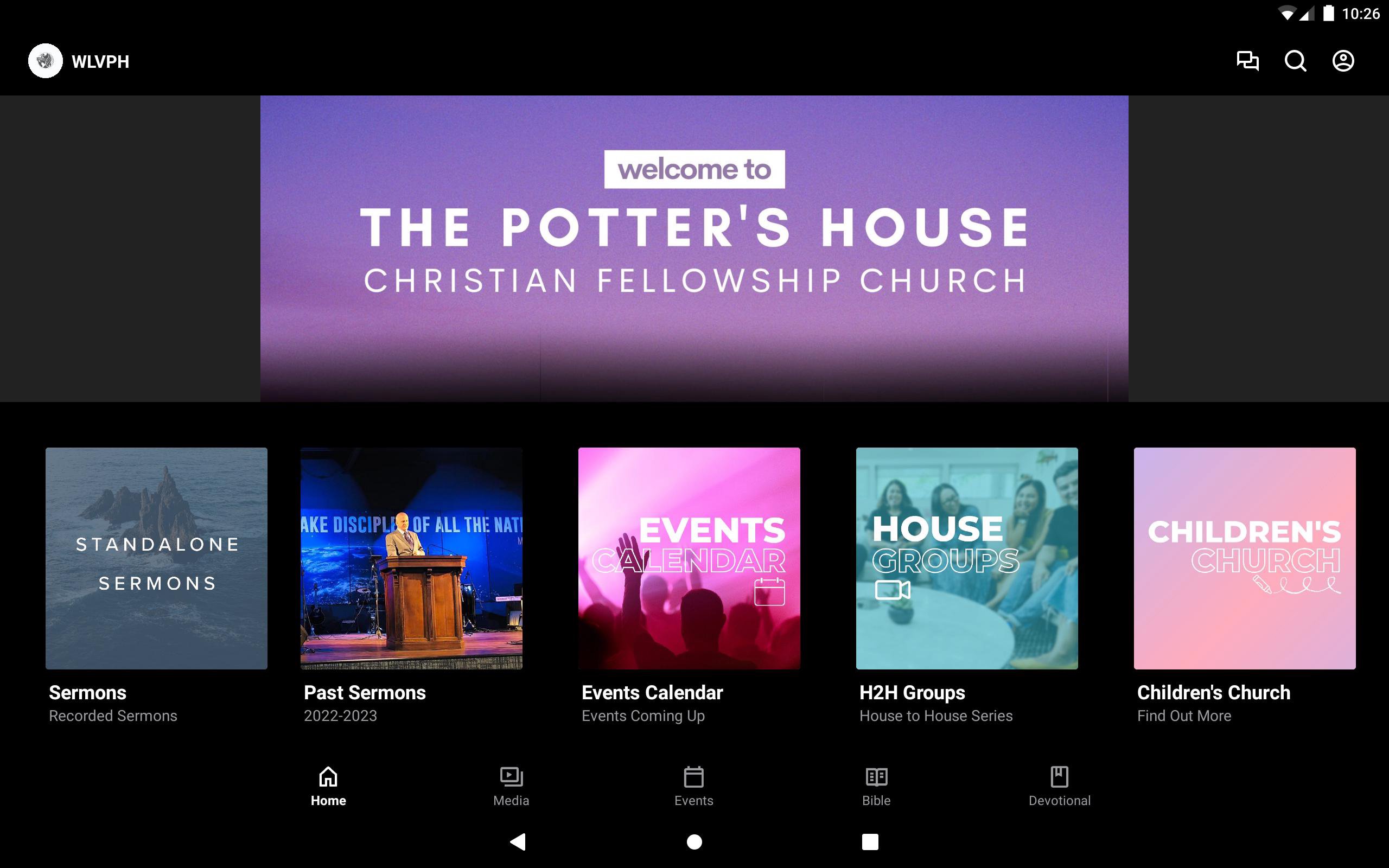
Task: Open the Standalone Sermons card
Action: (x=156, y=558)
